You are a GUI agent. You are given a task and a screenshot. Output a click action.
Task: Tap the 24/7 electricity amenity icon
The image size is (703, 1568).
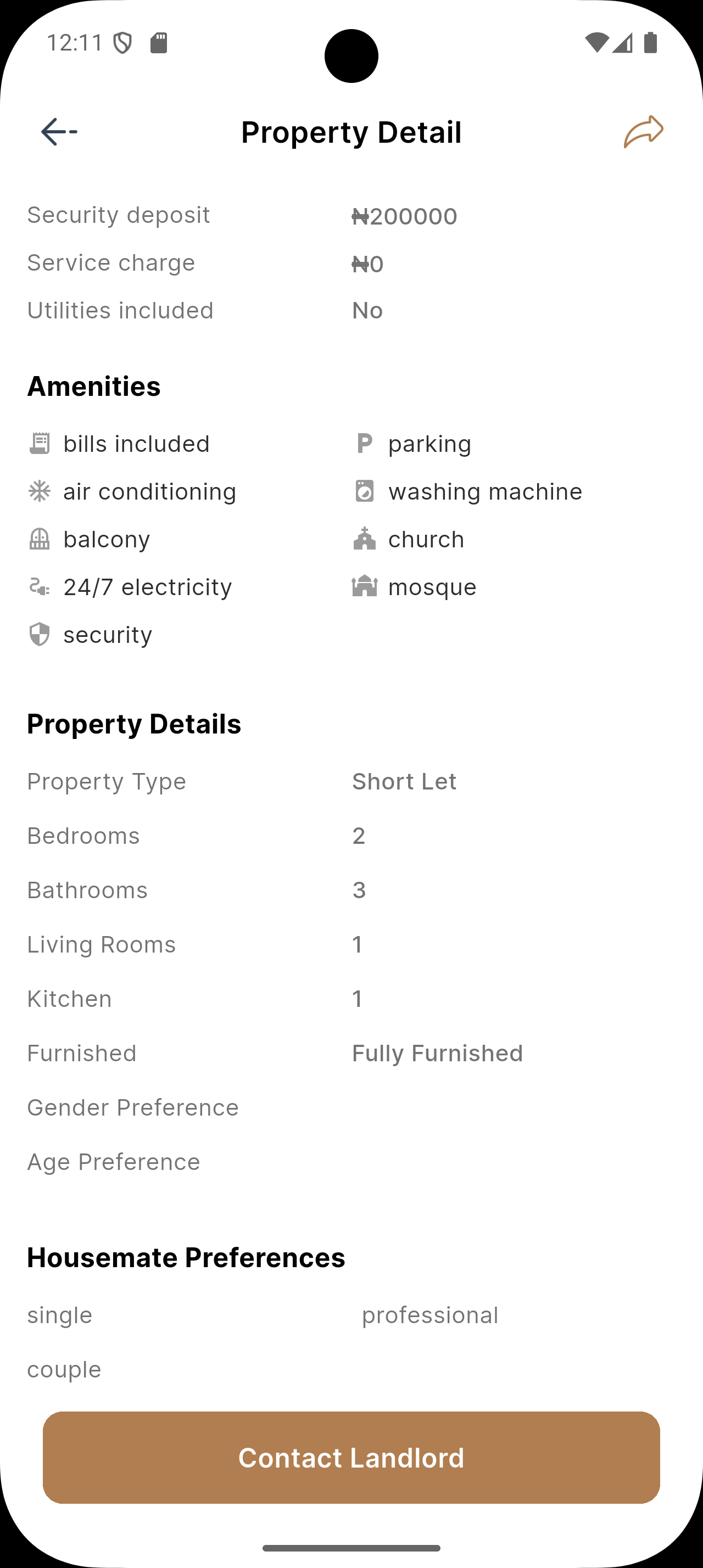[x=38, y=586]
